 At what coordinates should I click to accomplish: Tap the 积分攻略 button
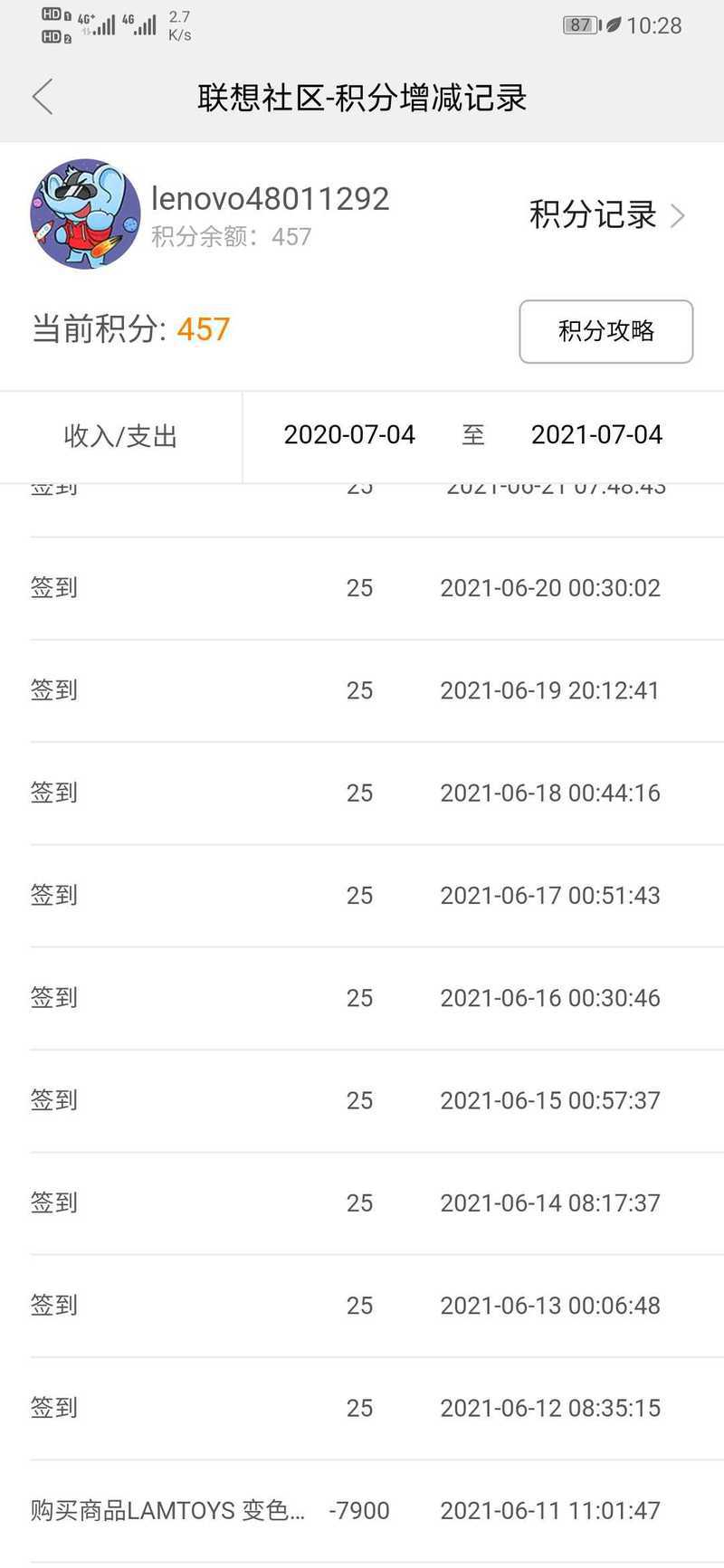point(605,331)
